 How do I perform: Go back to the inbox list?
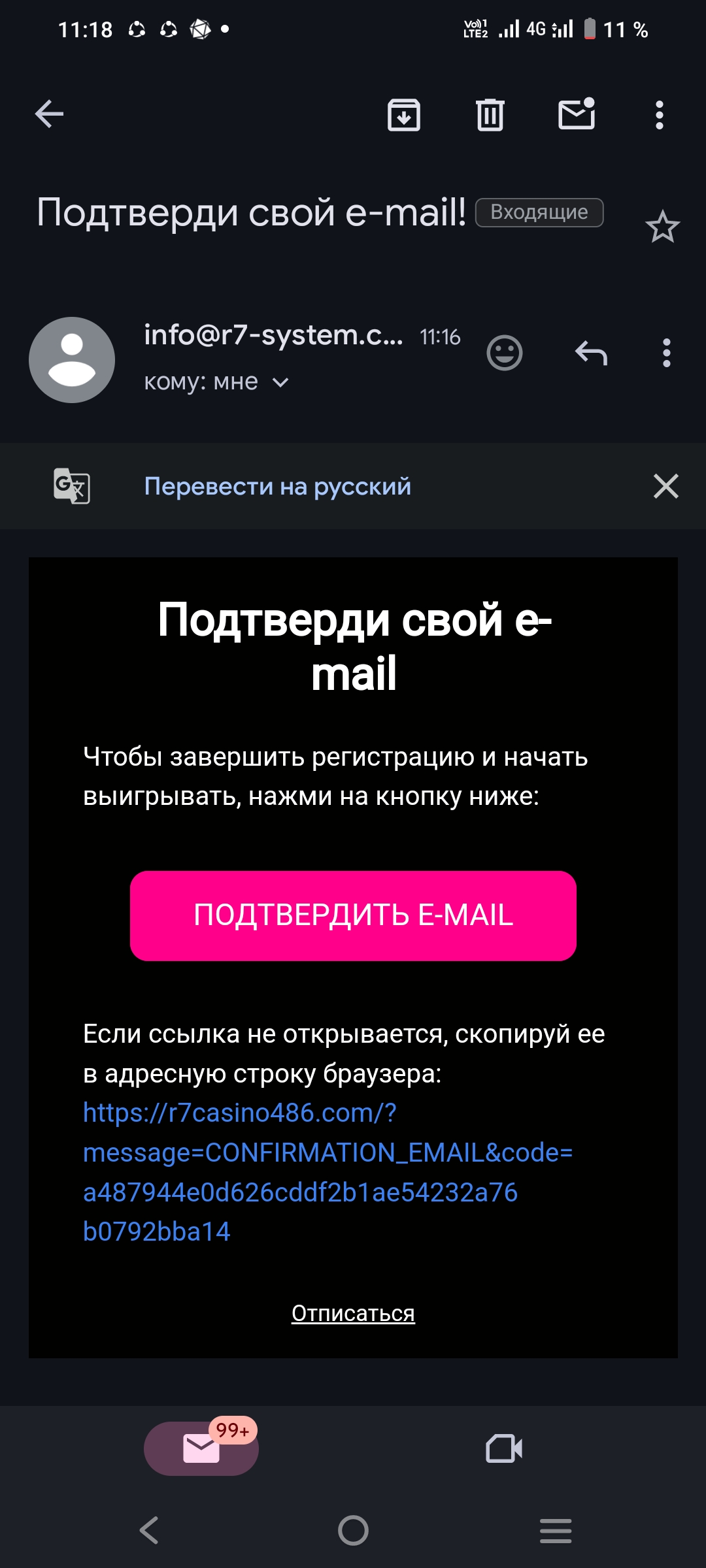point(49,114)
